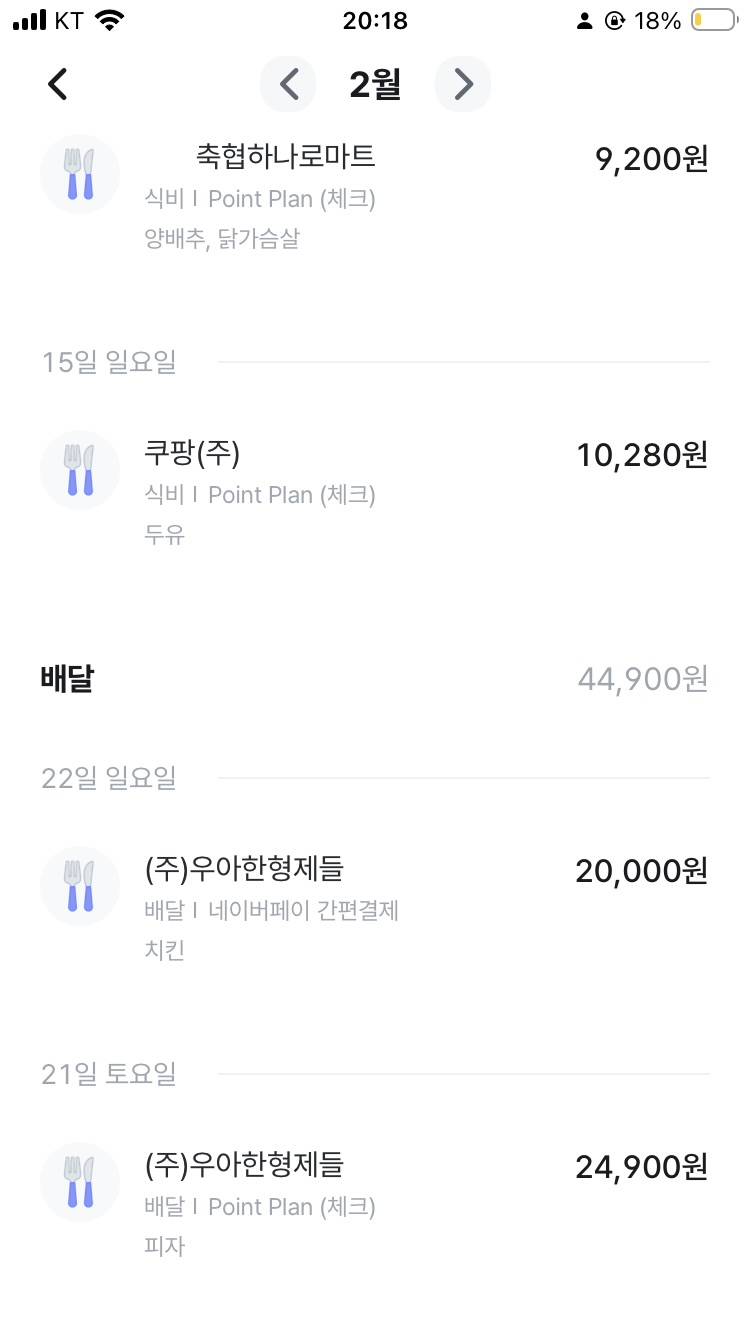This screenshot has height=1334, width=750.
Task: Open the 2월 month selector
Action: 374,84
